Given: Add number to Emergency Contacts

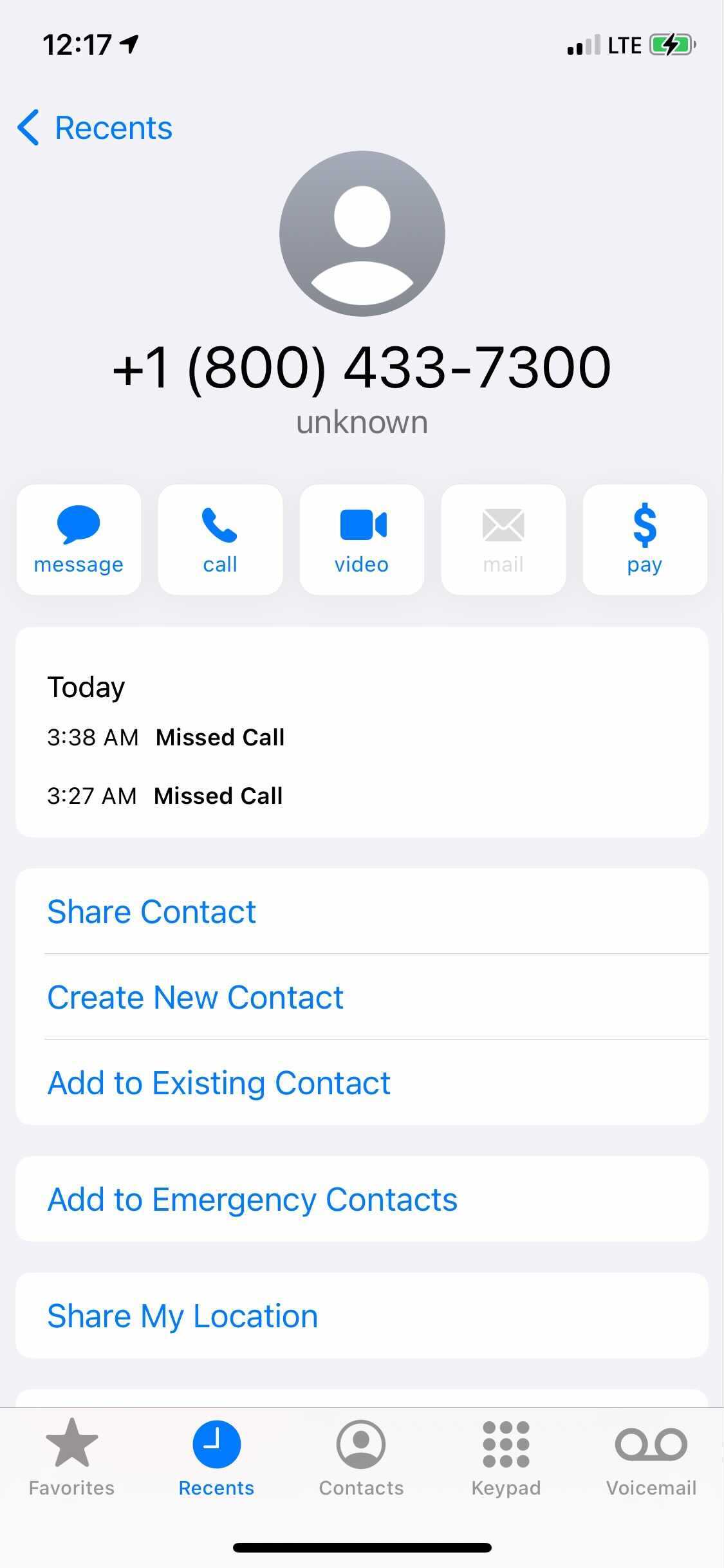Looking at the screenshot, I should tap(362, 1199).
